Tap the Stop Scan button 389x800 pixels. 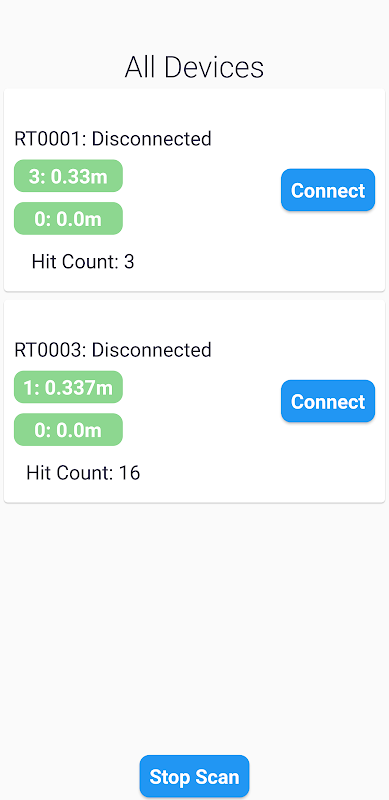click(194, 776)
